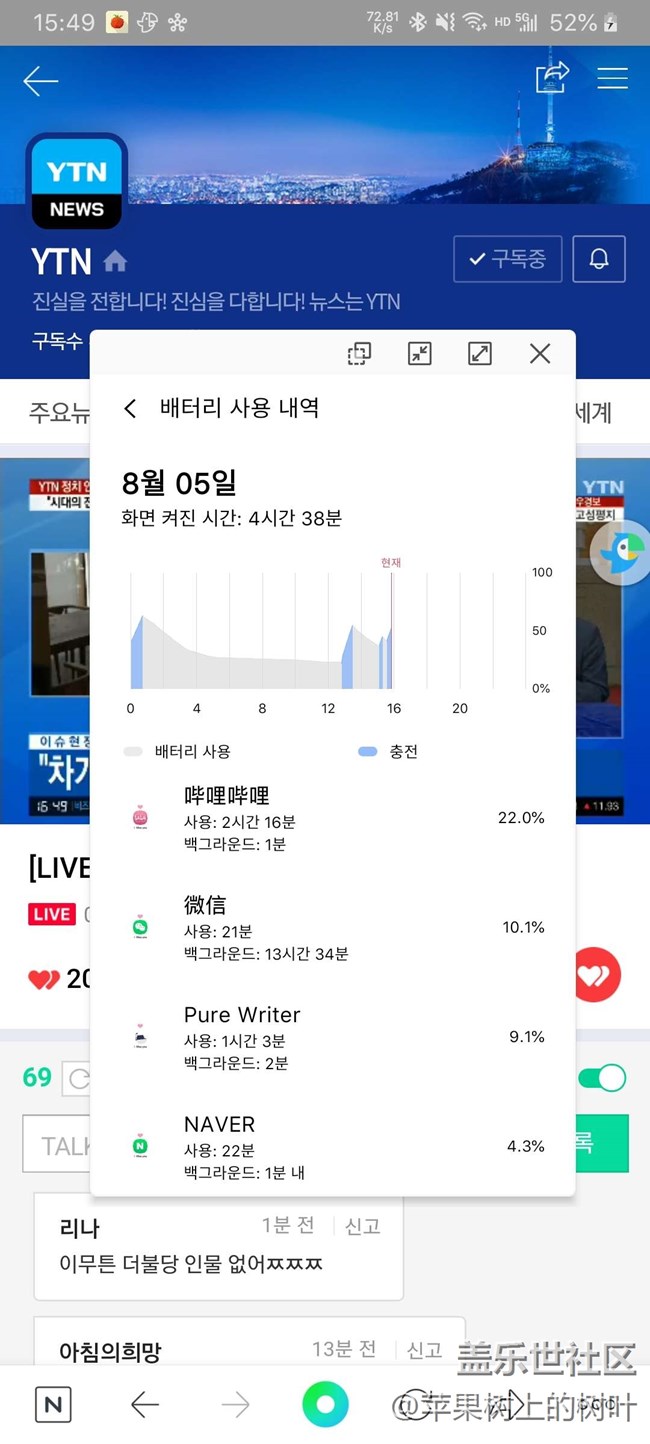The height and width of the screenshot is (1444, 650).
Task: Open the hamburger menu at top right
Action: point(612,78)
